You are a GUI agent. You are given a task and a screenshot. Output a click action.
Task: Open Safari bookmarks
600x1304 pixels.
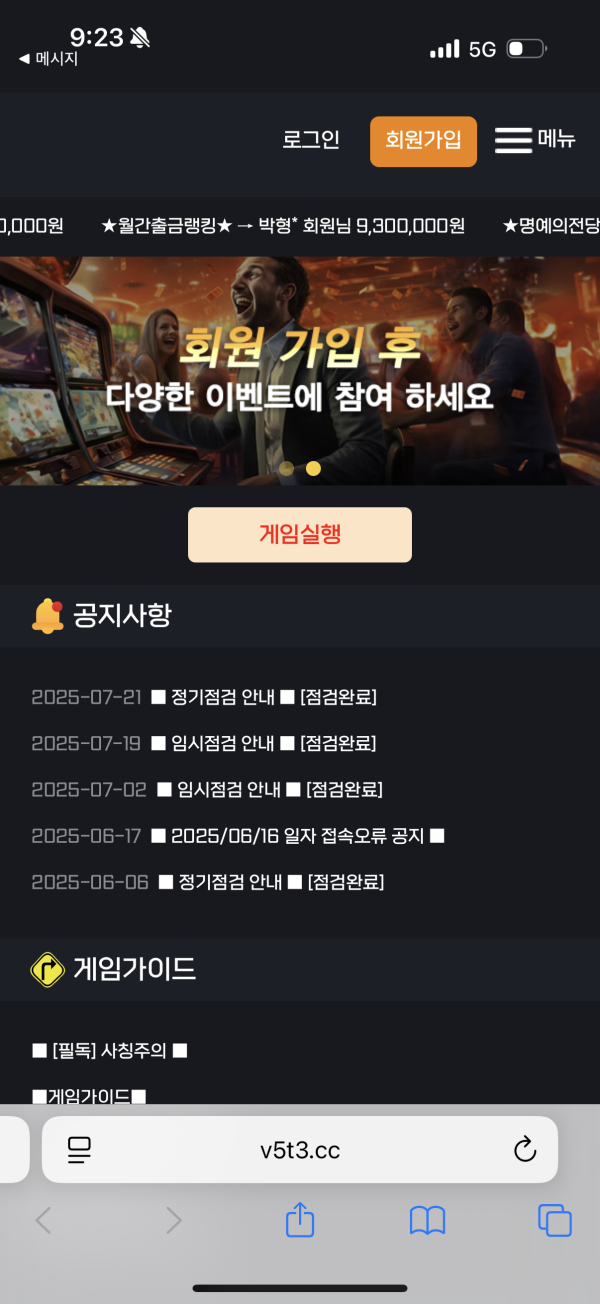427,1220
